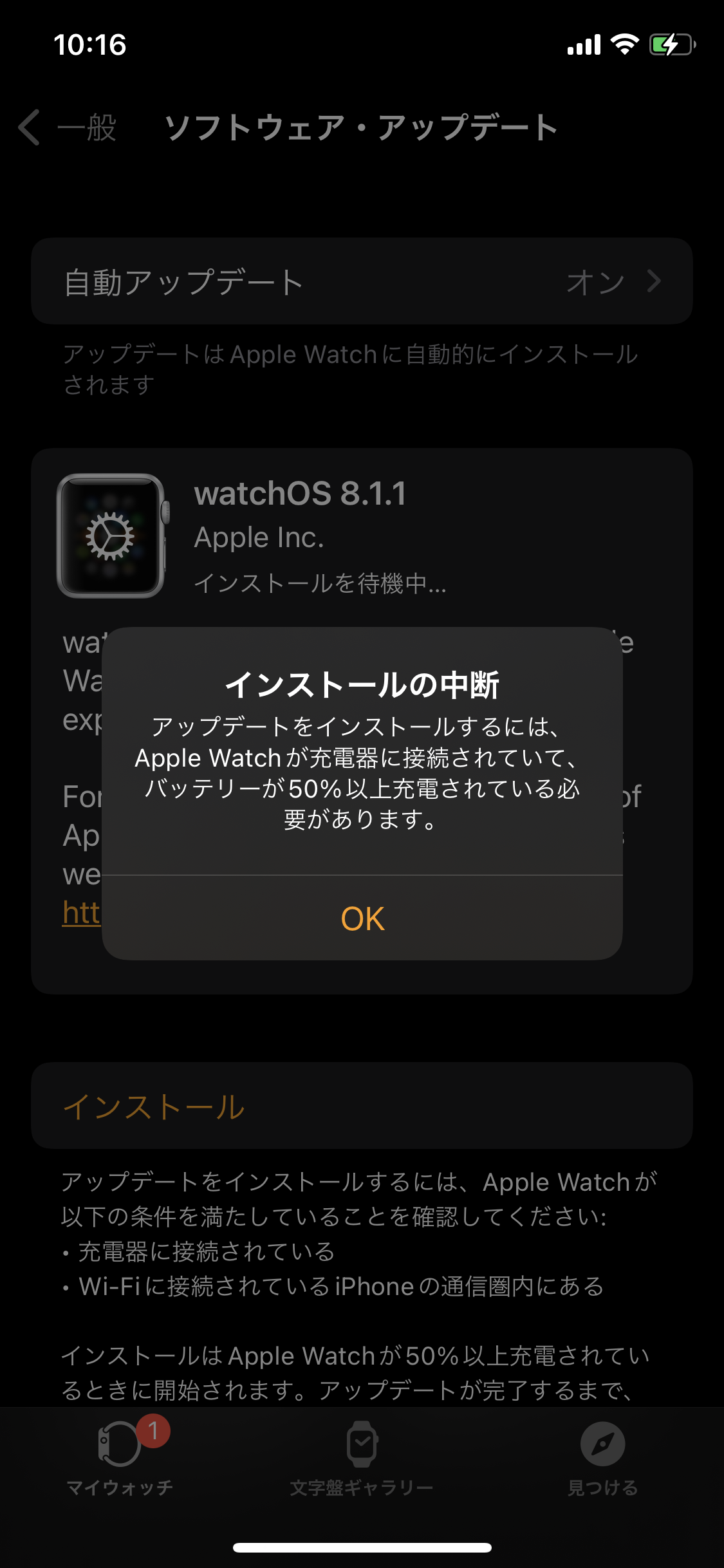Open 自動アップデート settings row
The image size is (724, 1568).
point(362,281)
